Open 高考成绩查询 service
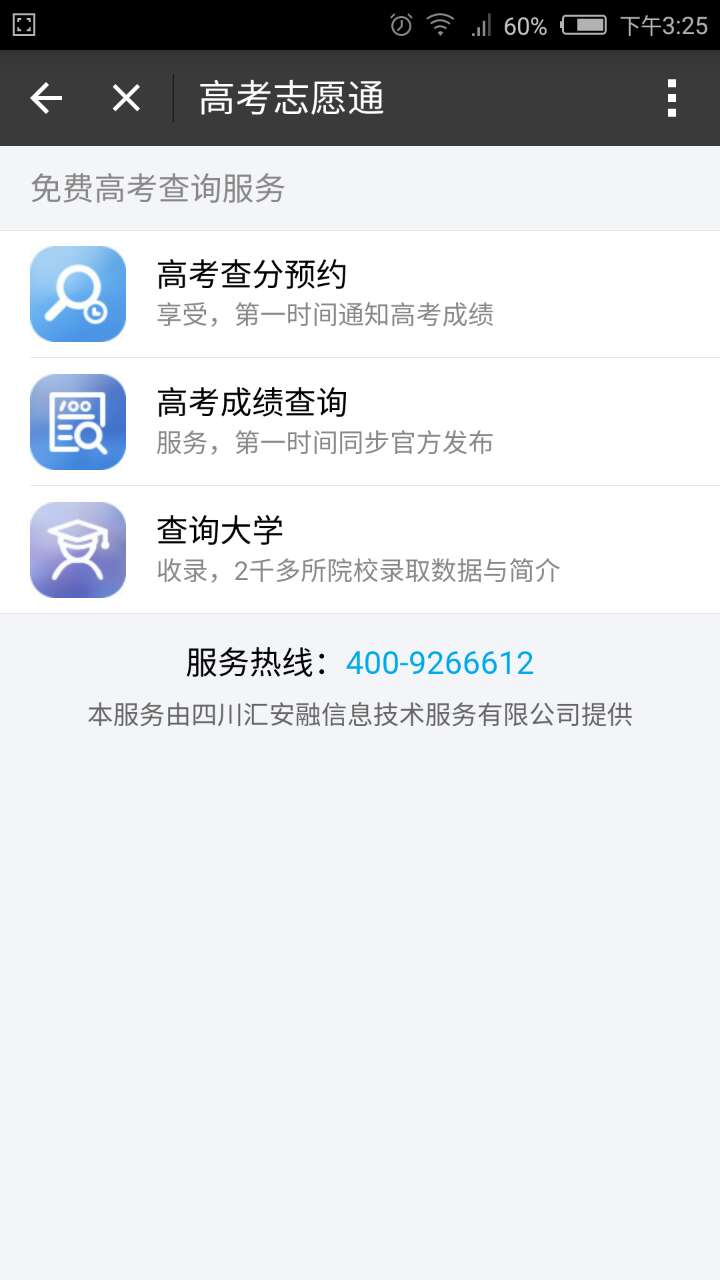 (x=360, y=422)
